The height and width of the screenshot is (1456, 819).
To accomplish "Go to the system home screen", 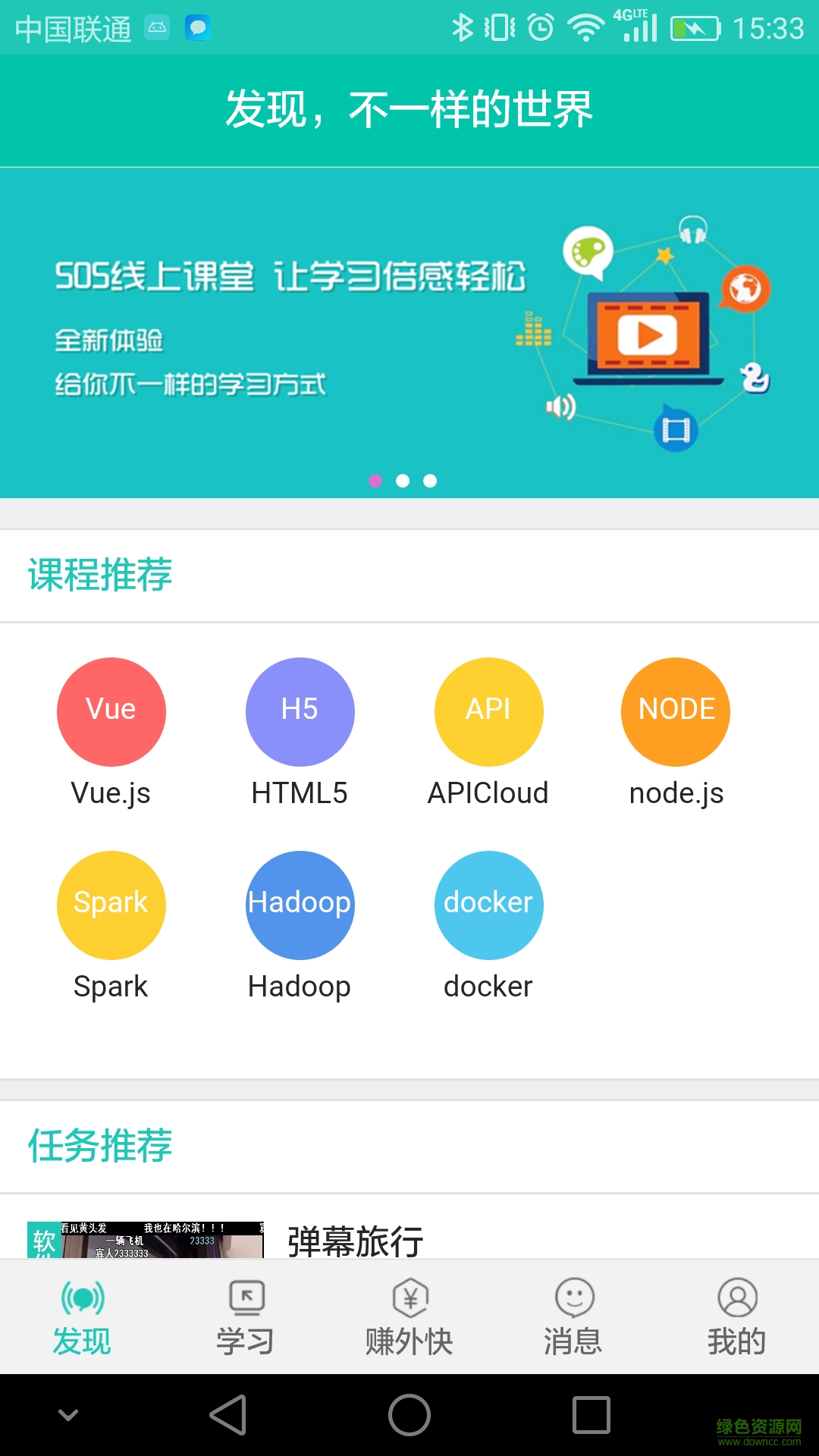I will (409, 1415).
